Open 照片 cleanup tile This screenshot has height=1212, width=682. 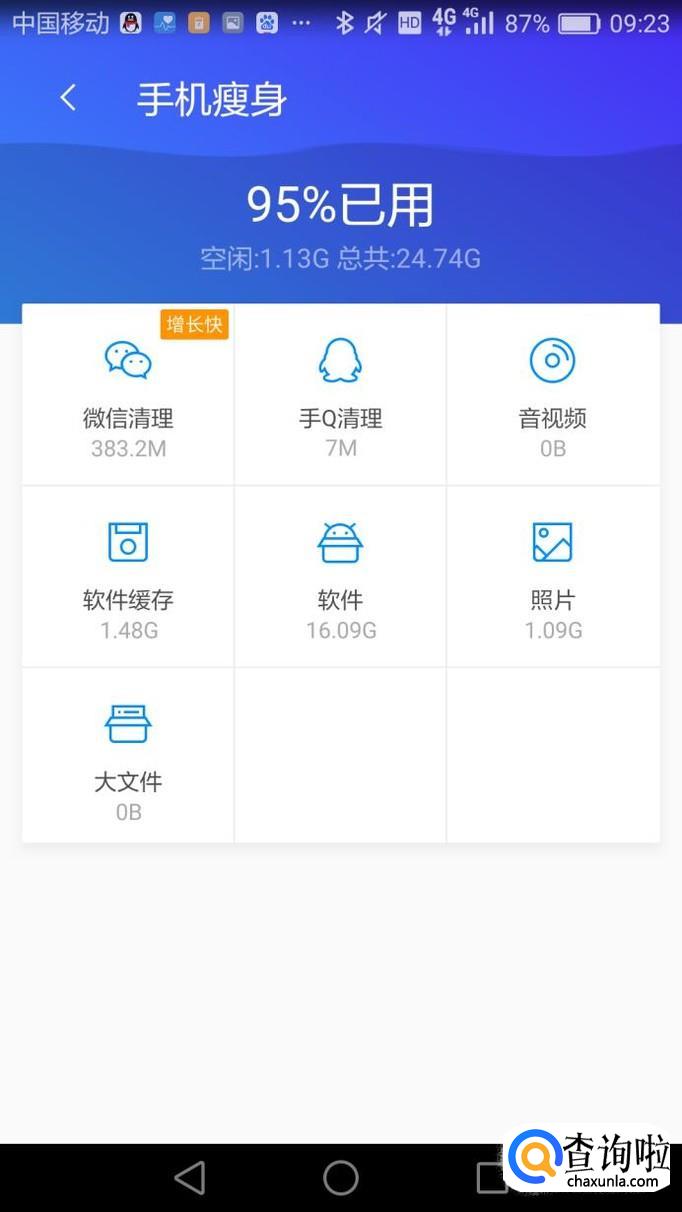(552, 577)
